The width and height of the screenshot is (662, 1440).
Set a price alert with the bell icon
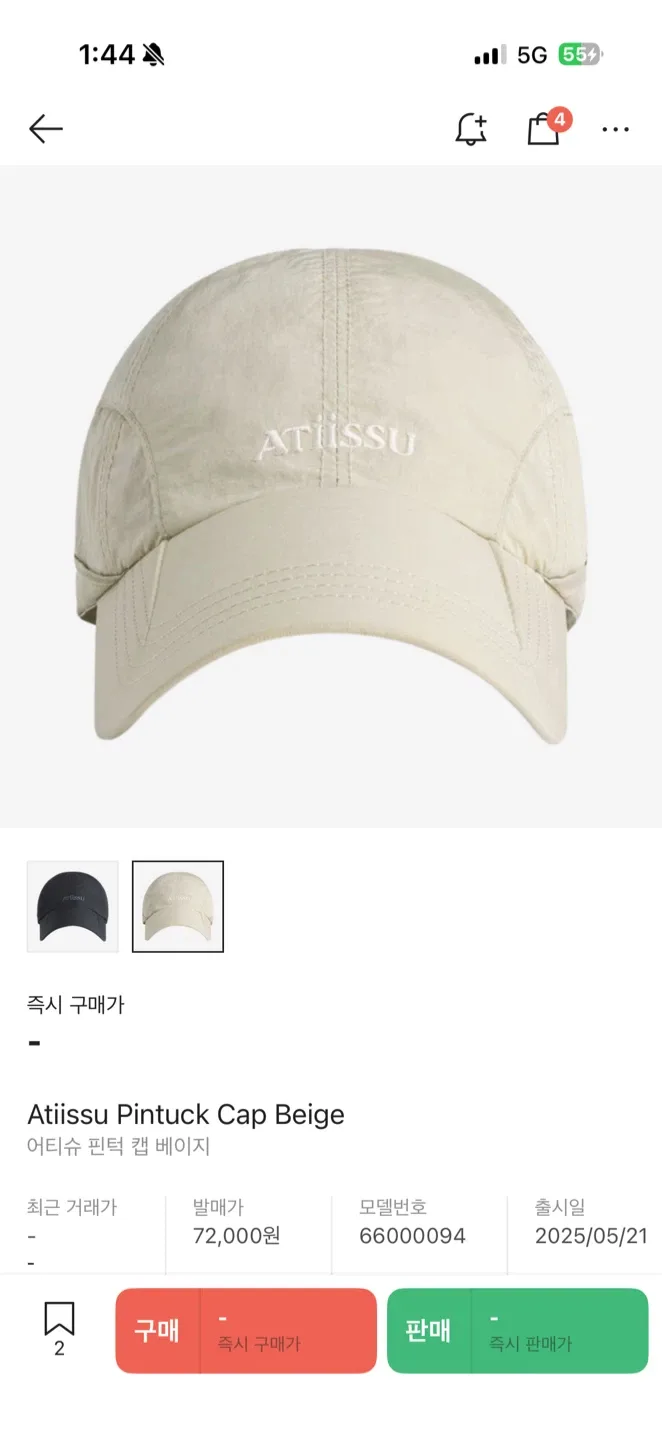click(470, 129)
